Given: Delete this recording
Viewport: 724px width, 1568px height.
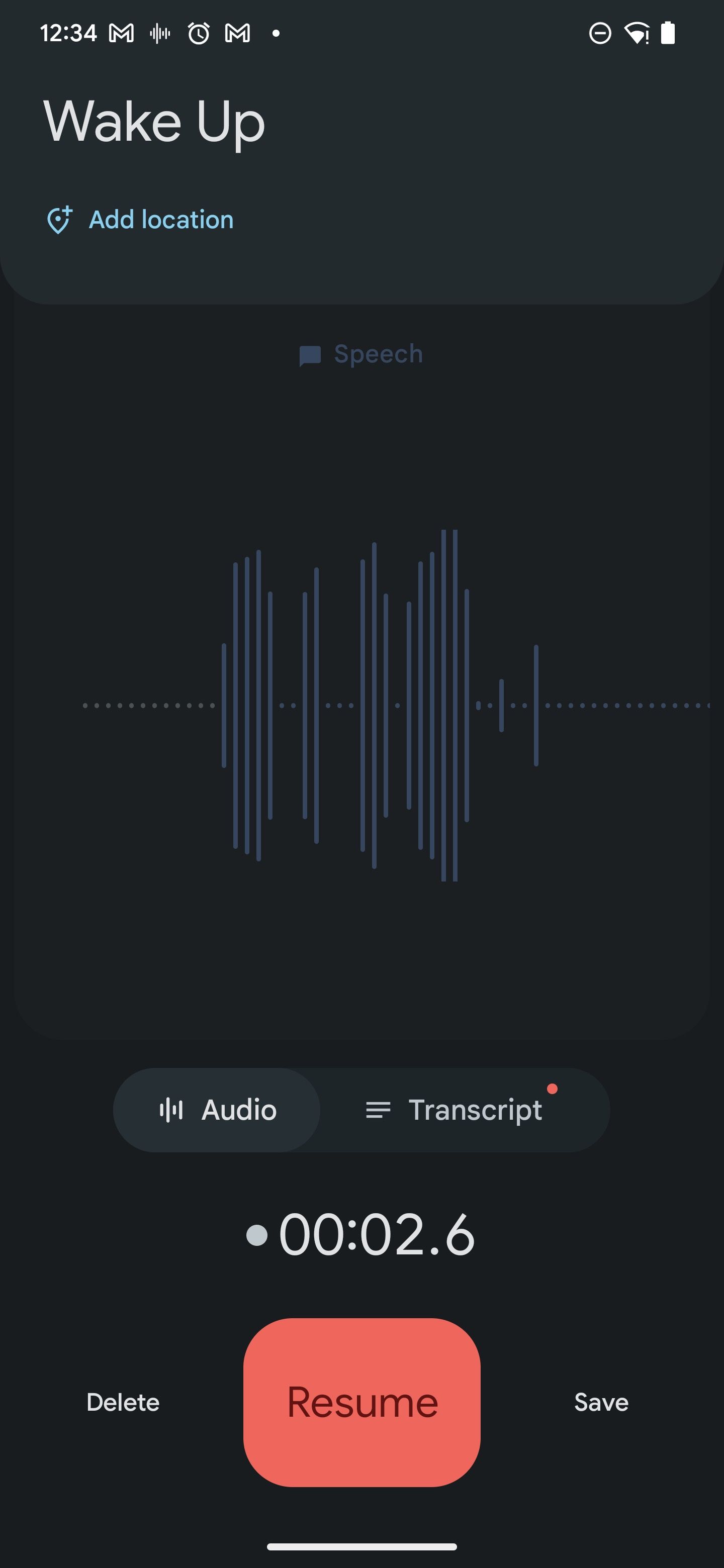Looking at the screenshot, I should pyautogui.click(x=123, y=1402).
